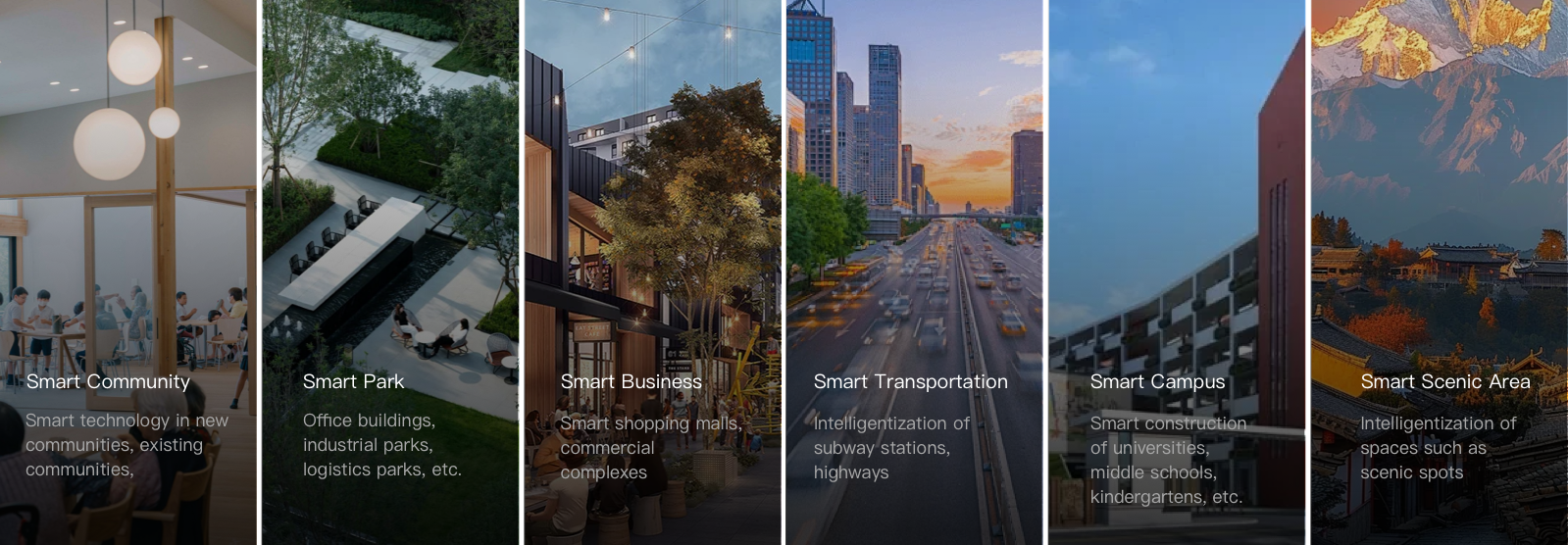
Task: Open the Smart Community card
Action: coord(127,274)
